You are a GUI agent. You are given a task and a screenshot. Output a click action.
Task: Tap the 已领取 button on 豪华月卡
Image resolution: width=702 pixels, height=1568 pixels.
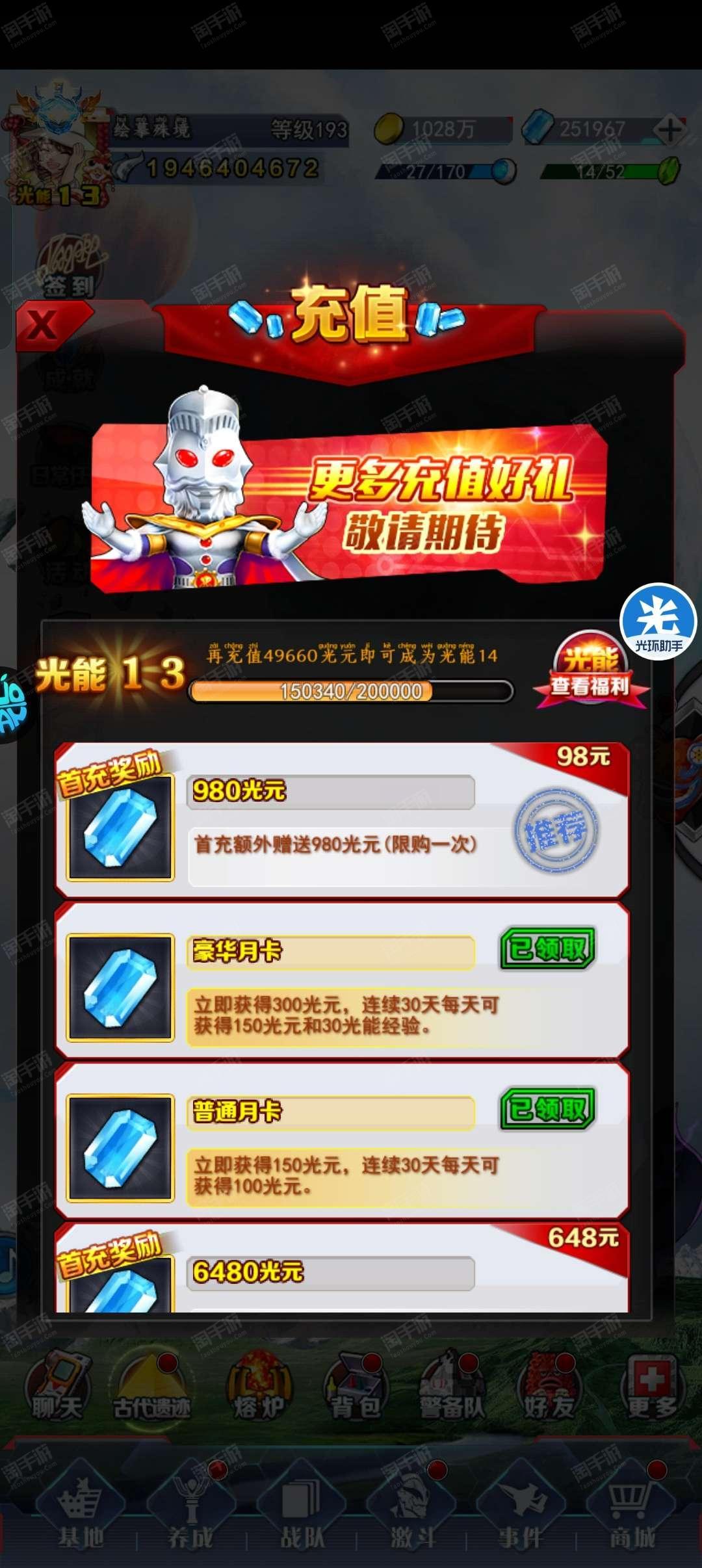[x=548, y=950]
